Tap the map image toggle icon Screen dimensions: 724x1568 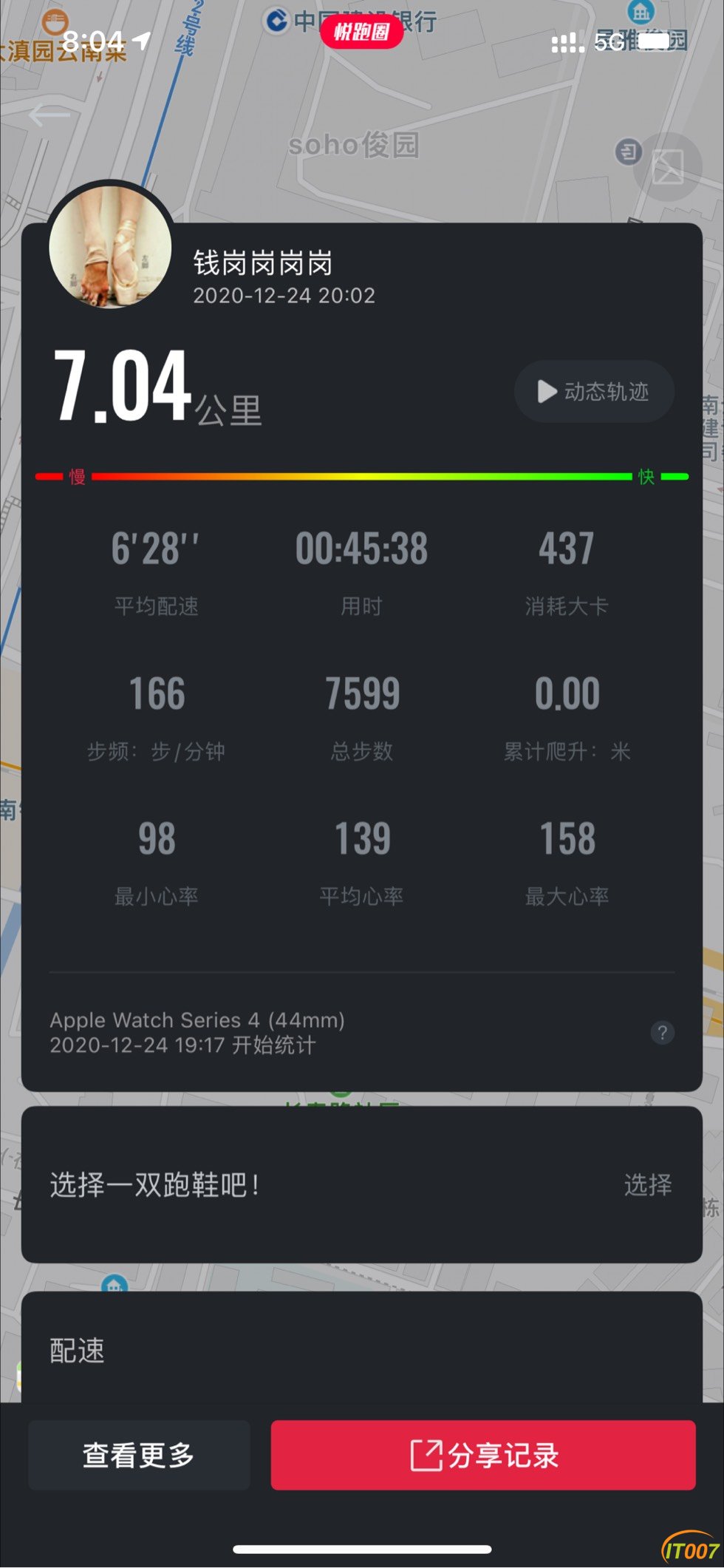[x=667, y=167]
